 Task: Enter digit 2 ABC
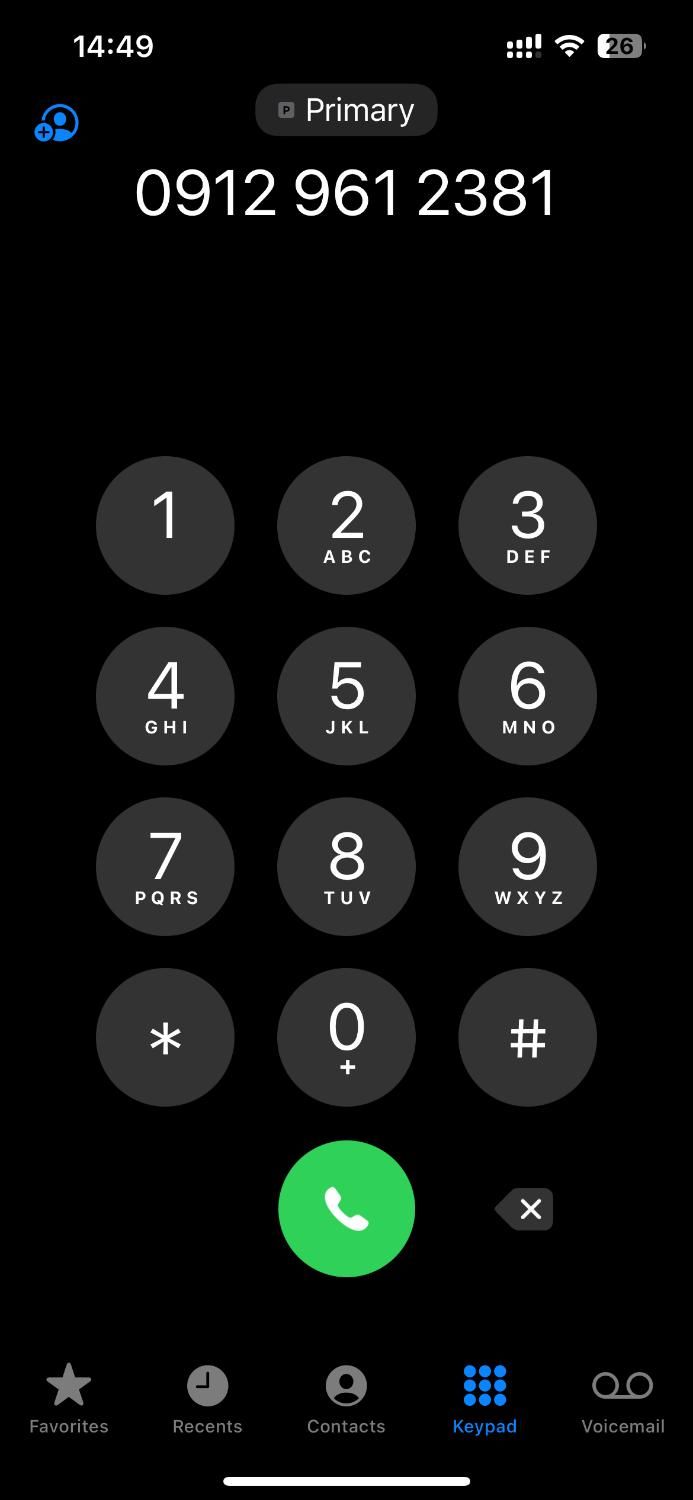tap(346, 525)
